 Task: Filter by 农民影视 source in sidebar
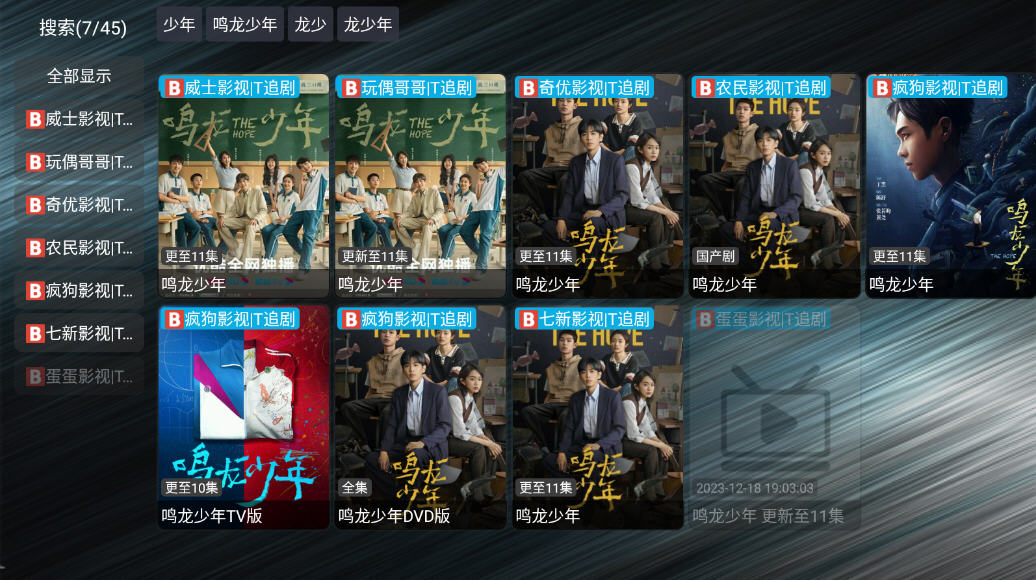79,248
